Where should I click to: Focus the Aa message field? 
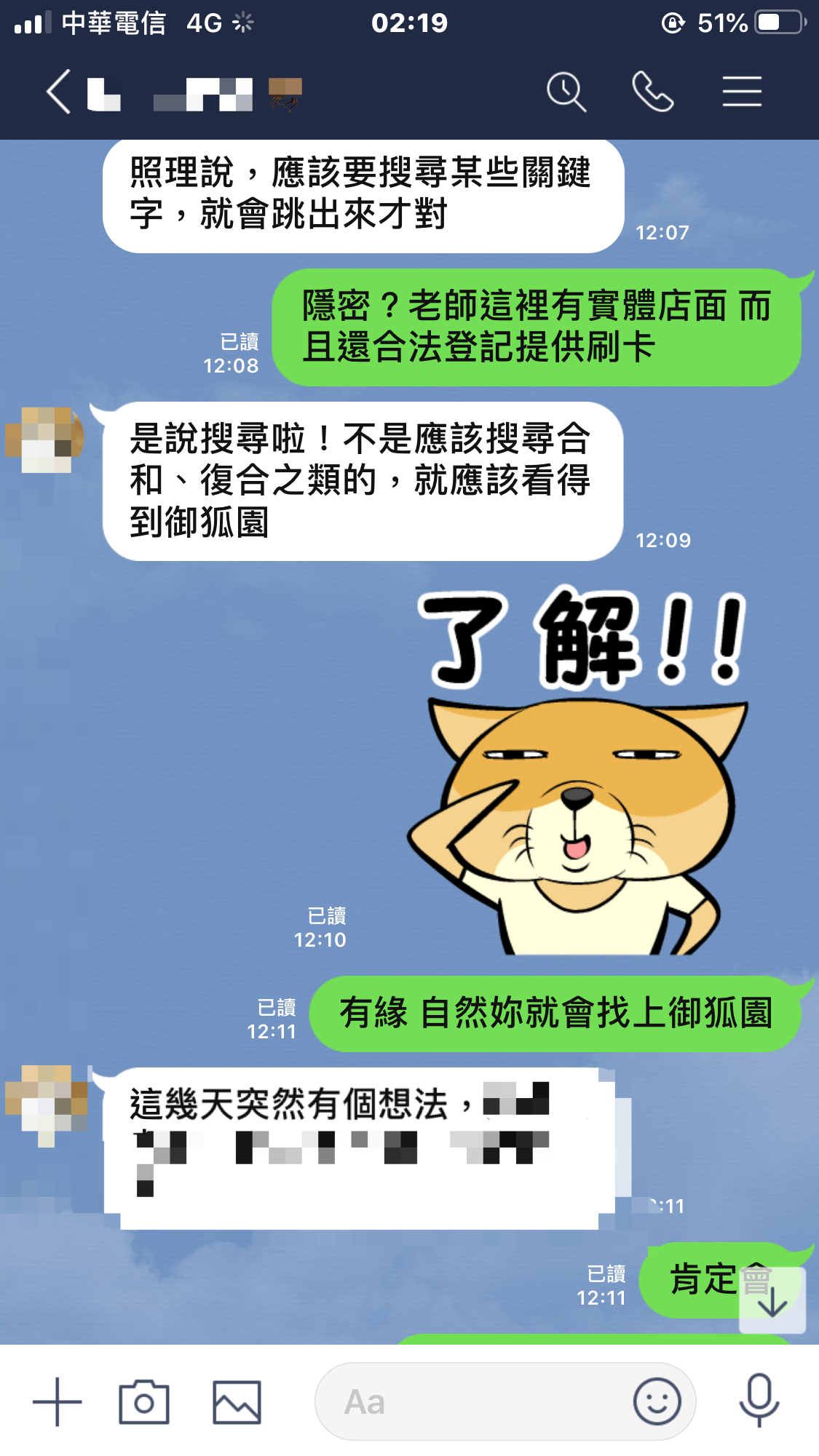(473, 1401)
